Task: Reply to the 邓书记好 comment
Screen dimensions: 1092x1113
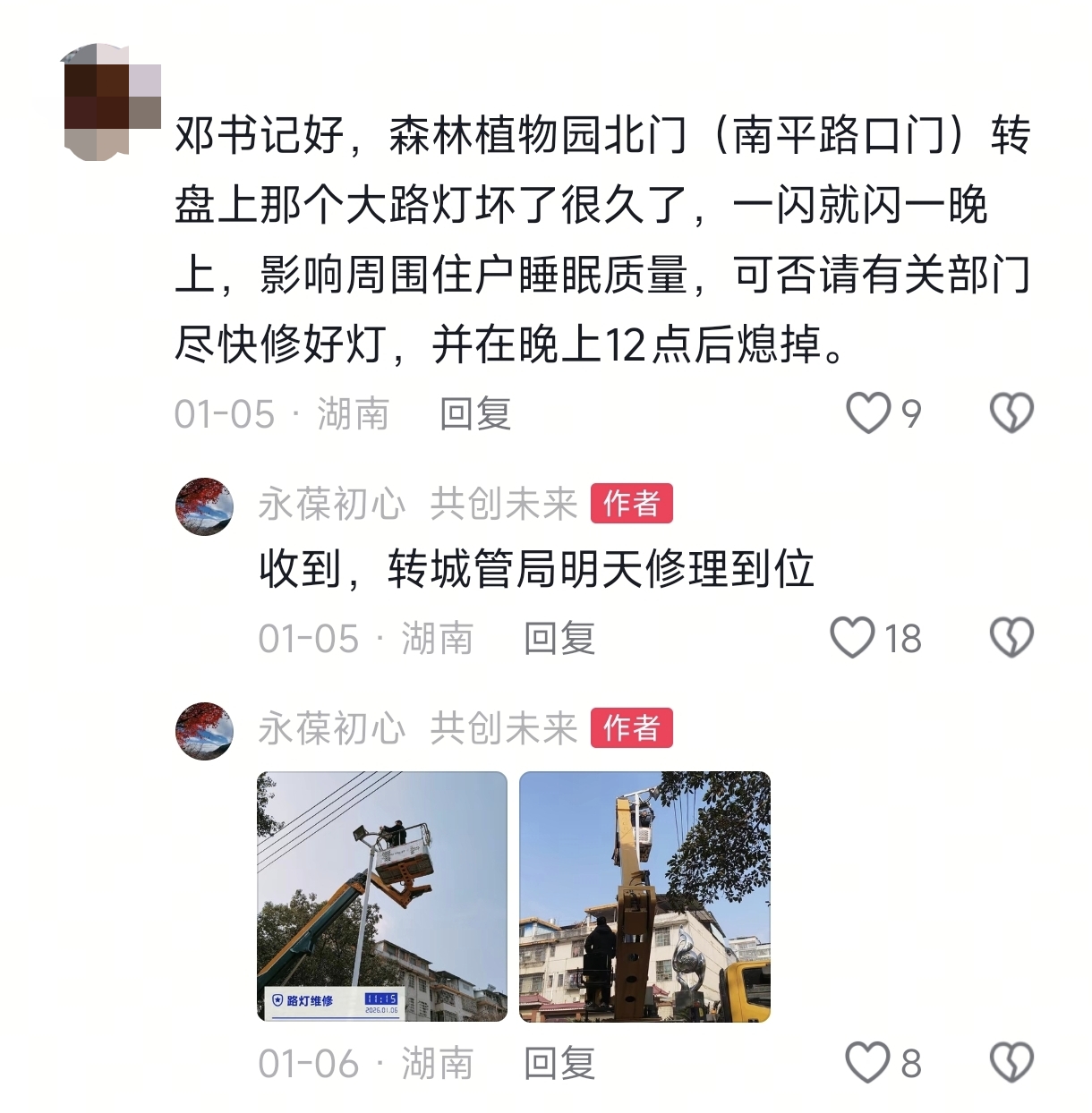Action: click(474, 414)
